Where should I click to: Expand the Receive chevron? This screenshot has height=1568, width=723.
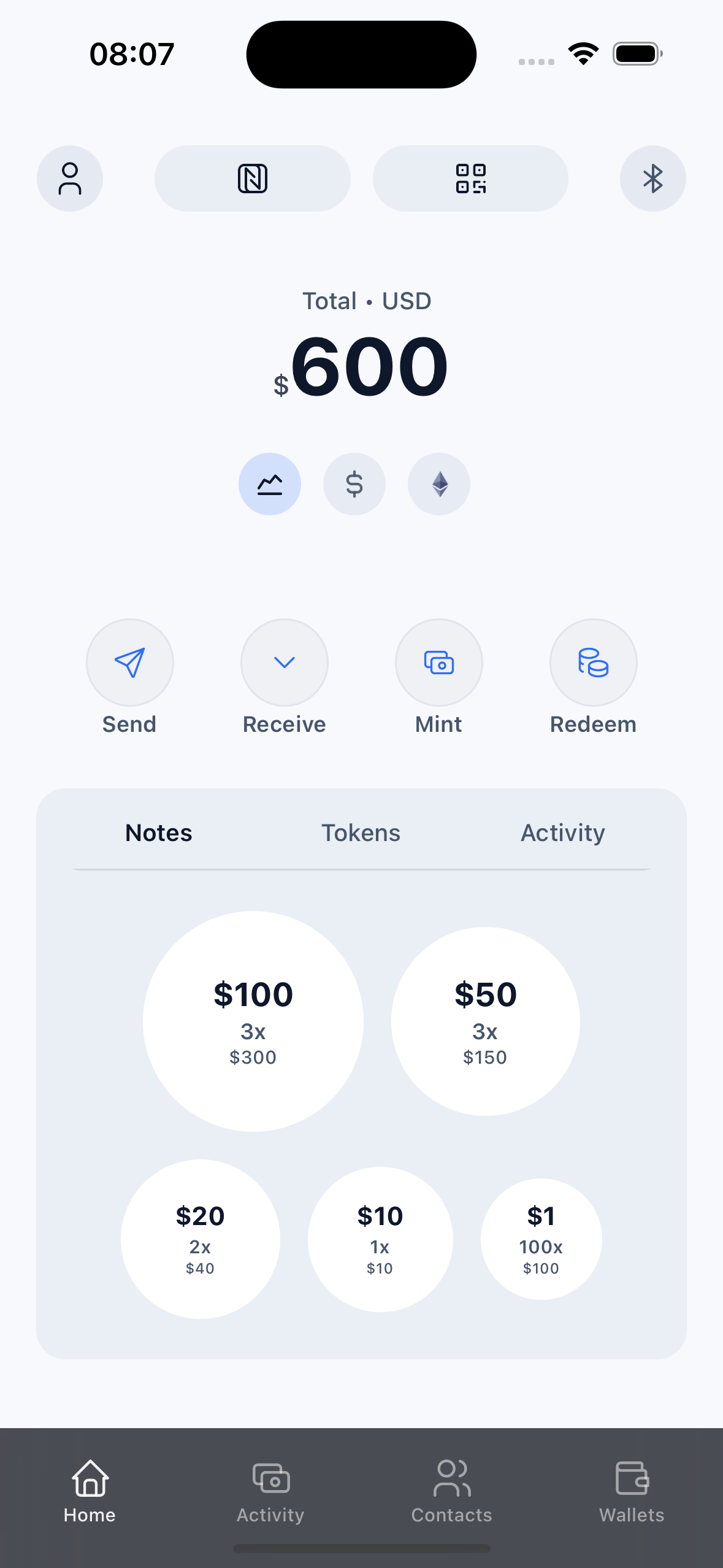284,662
